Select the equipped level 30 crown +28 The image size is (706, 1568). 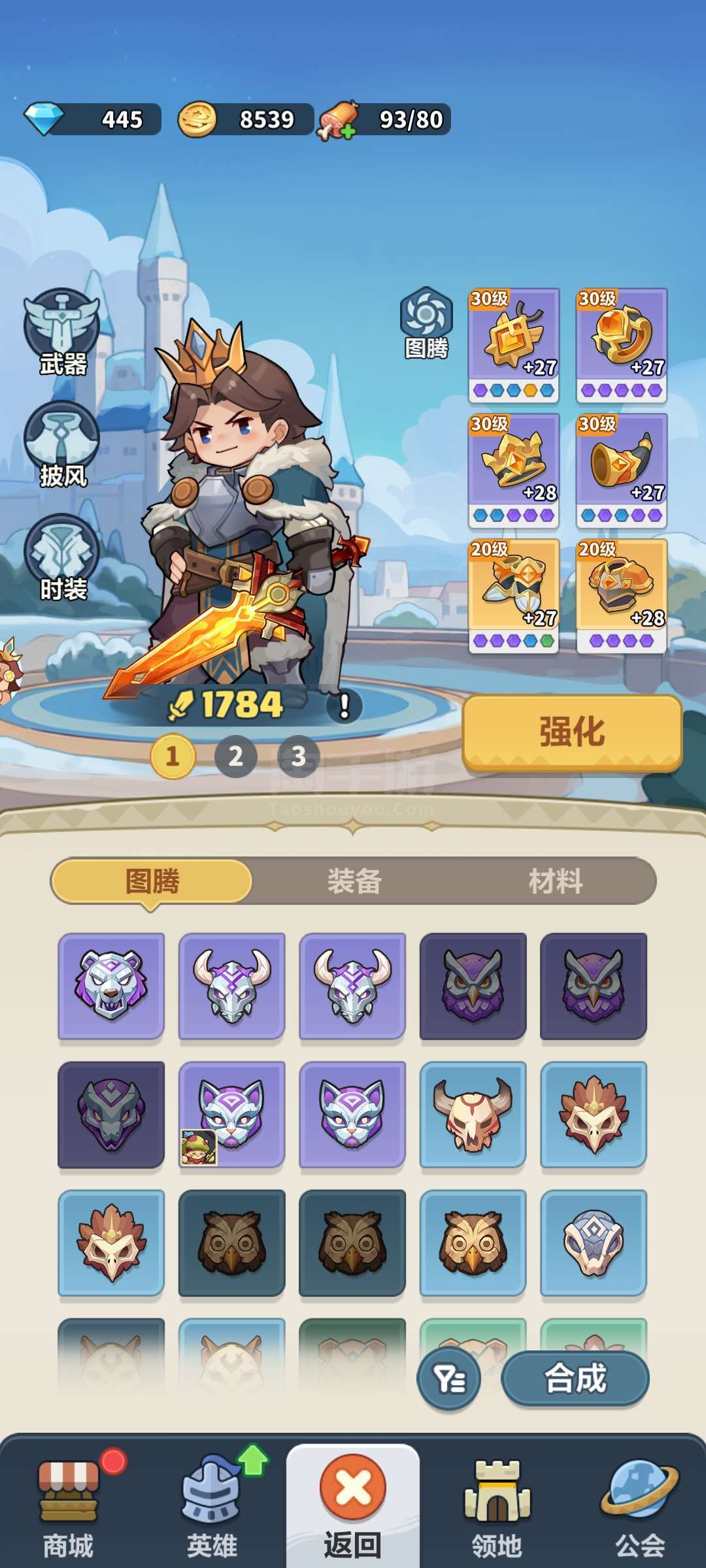pos(514,470)
